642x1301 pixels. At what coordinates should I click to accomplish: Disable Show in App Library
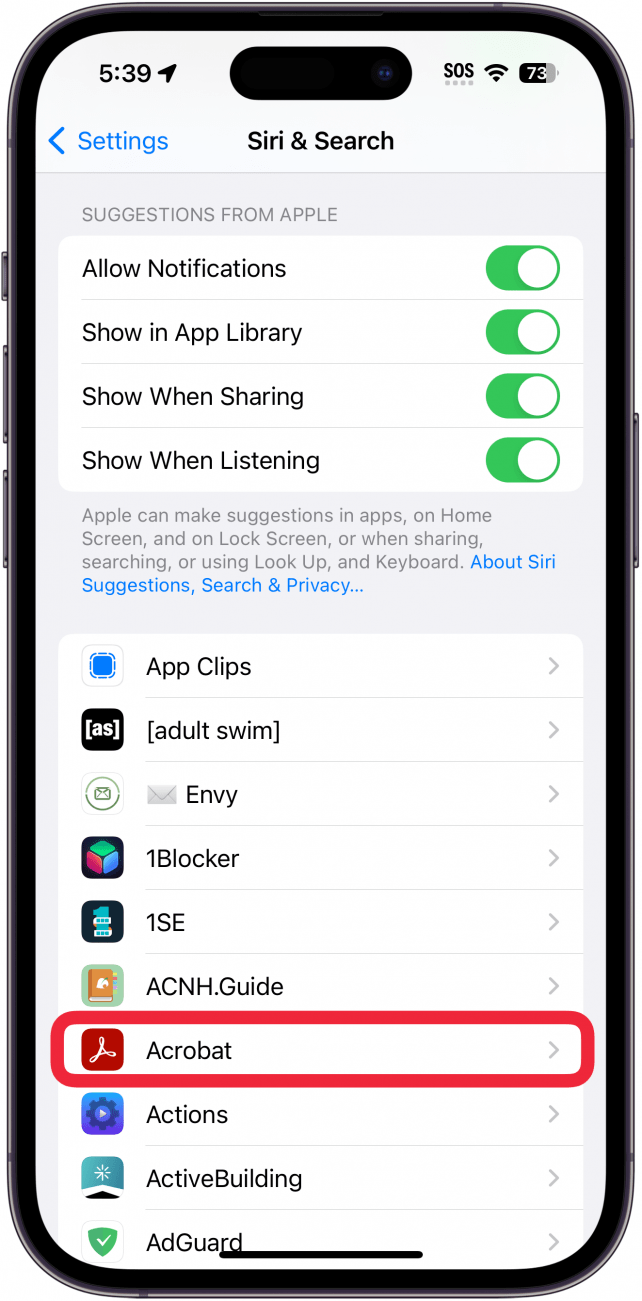click(x=522, y=333)
